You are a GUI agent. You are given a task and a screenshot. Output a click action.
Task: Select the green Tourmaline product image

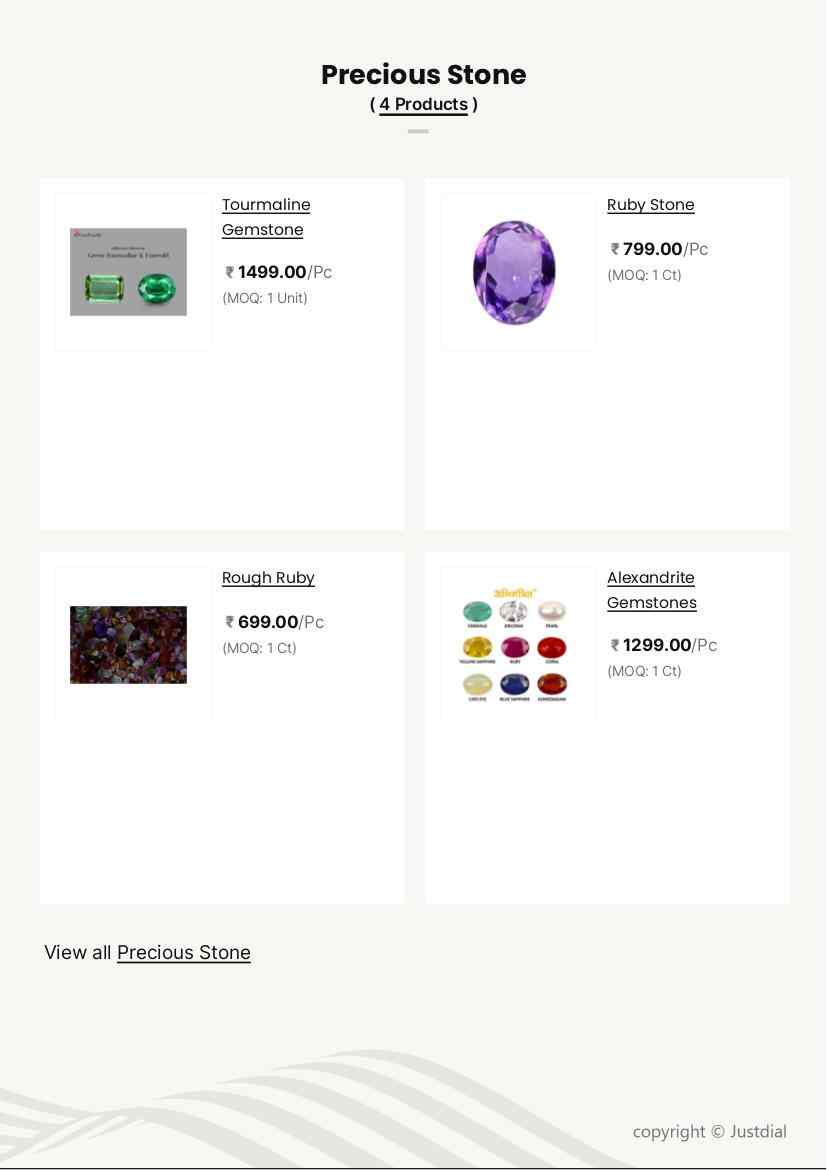pyautogui.click(x=128, y=270)
